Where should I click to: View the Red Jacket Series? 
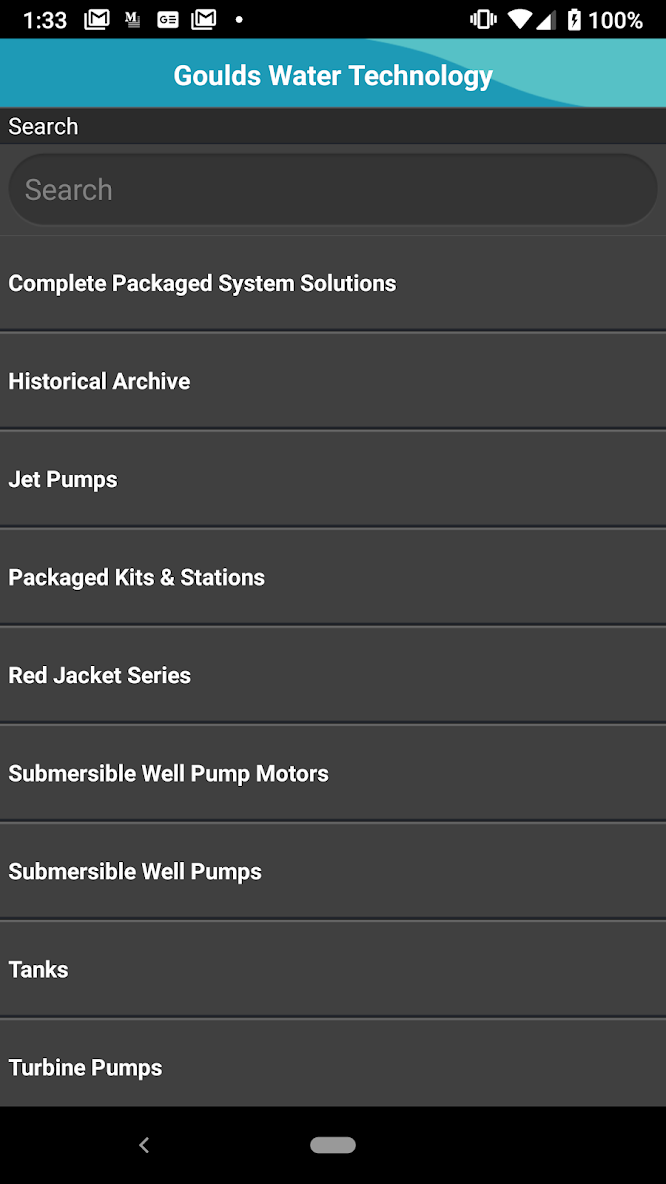[x=333, y=675]
